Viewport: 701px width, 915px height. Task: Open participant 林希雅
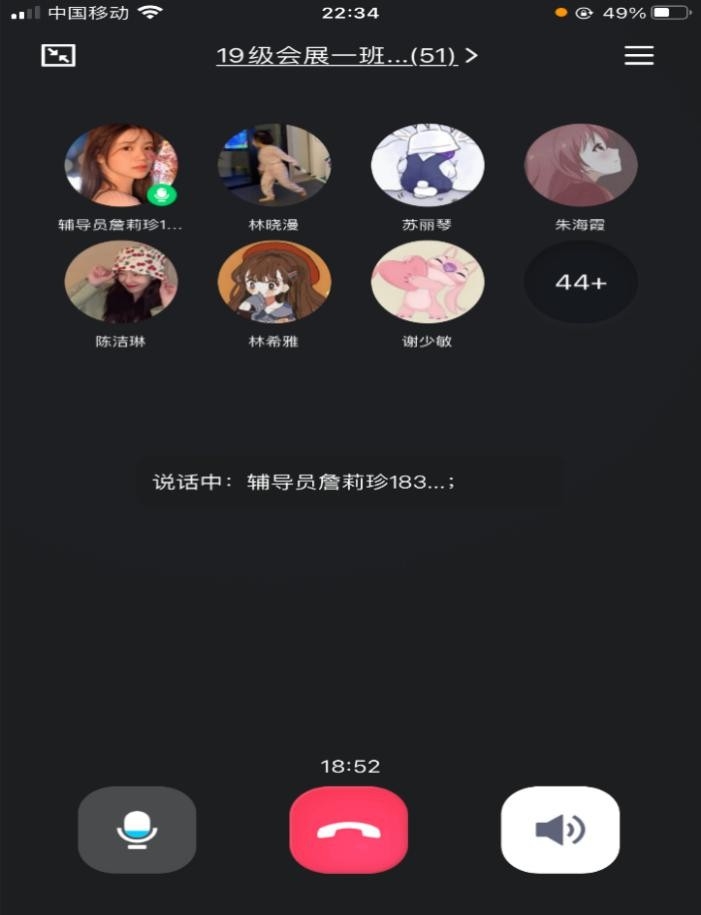click(274, 282)
